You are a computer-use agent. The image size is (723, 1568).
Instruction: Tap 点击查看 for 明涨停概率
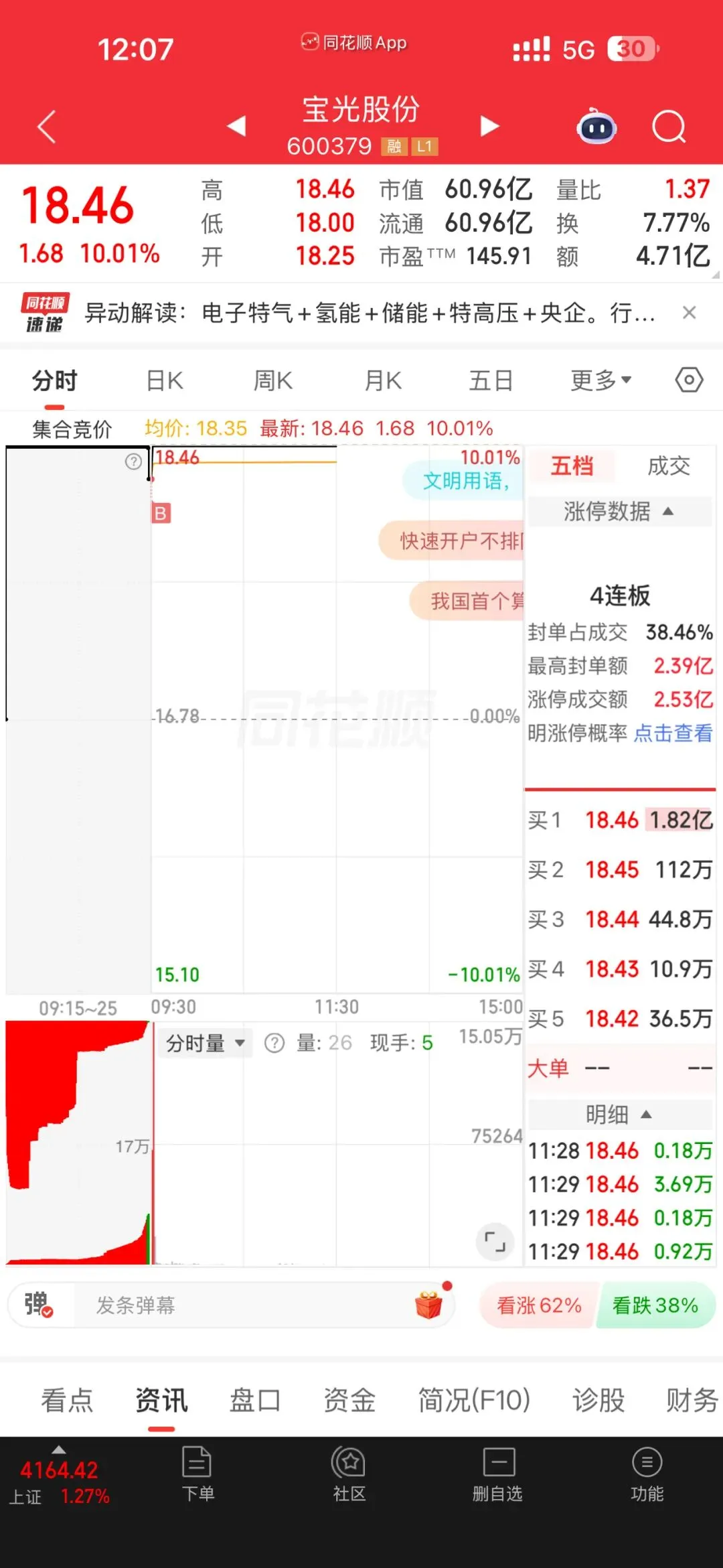673,733
